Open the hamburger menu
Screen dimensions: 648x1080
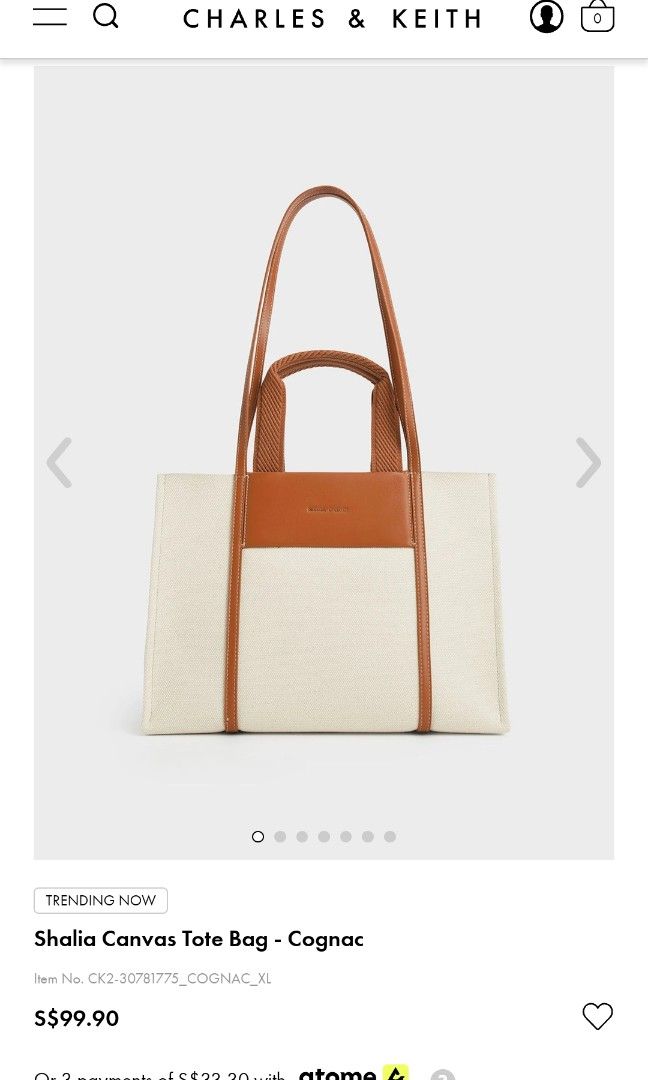pos(50,16)
